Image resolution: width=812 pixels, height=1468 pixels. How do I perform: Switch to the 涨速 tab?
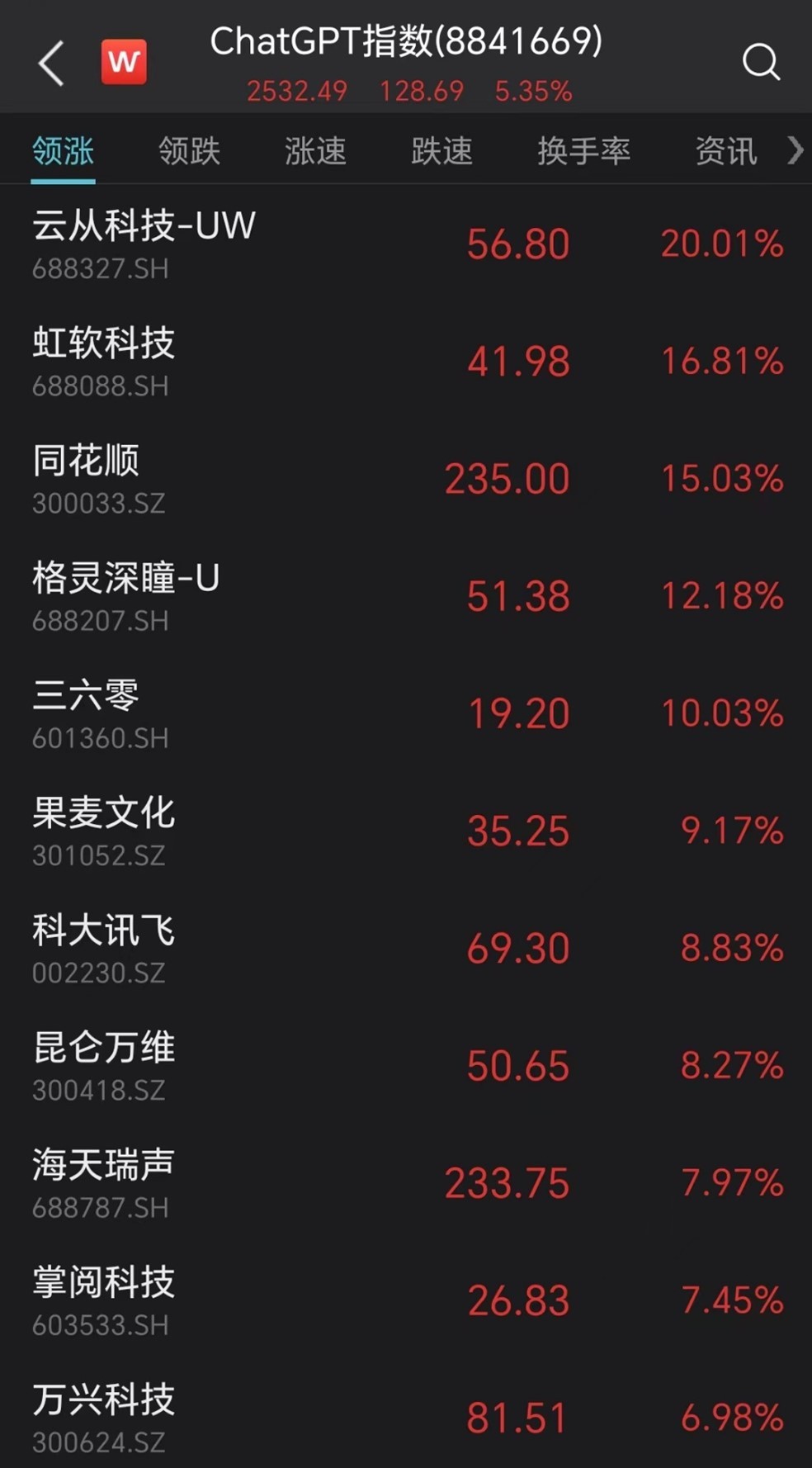[x=315, y=151]
